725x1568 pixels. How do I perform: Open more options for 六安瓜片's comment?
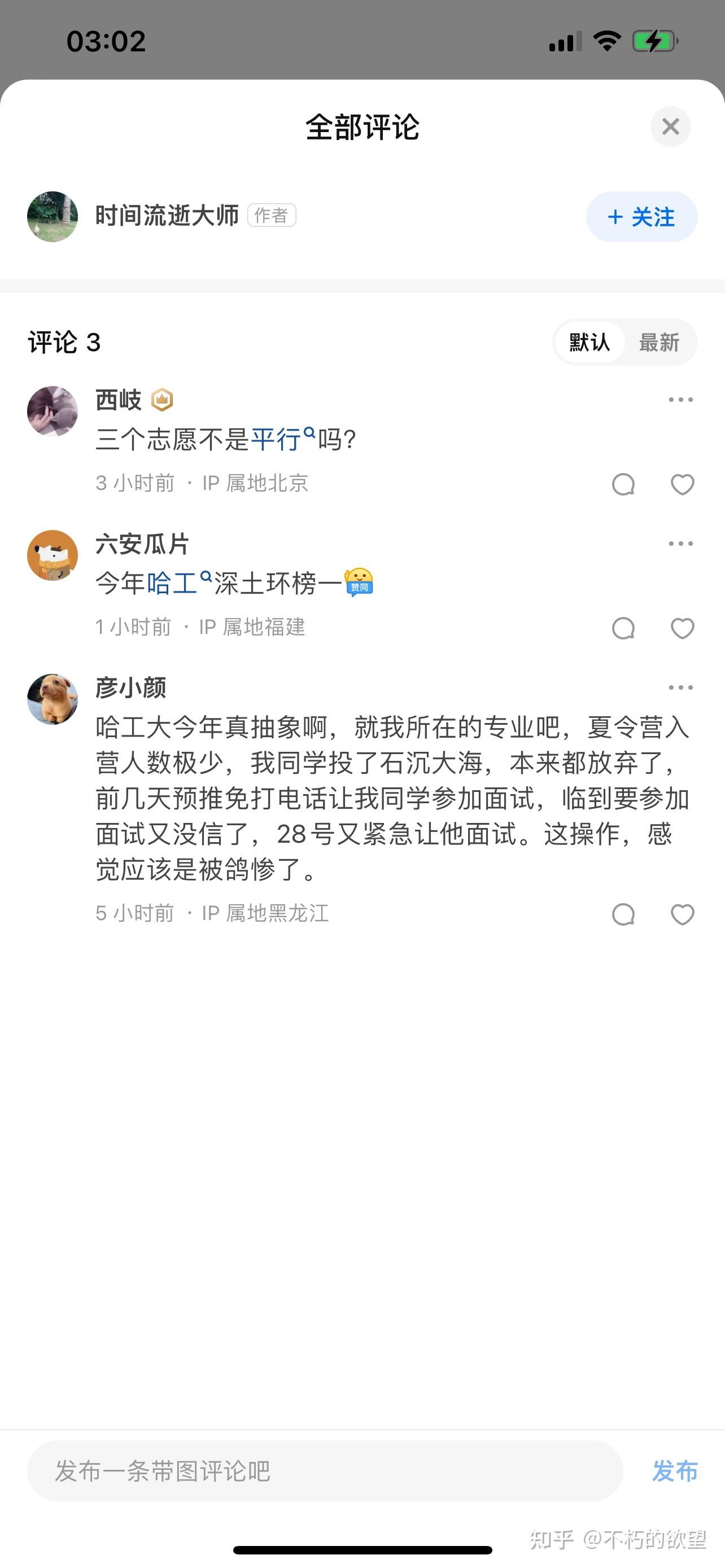[x=680, y=543]
